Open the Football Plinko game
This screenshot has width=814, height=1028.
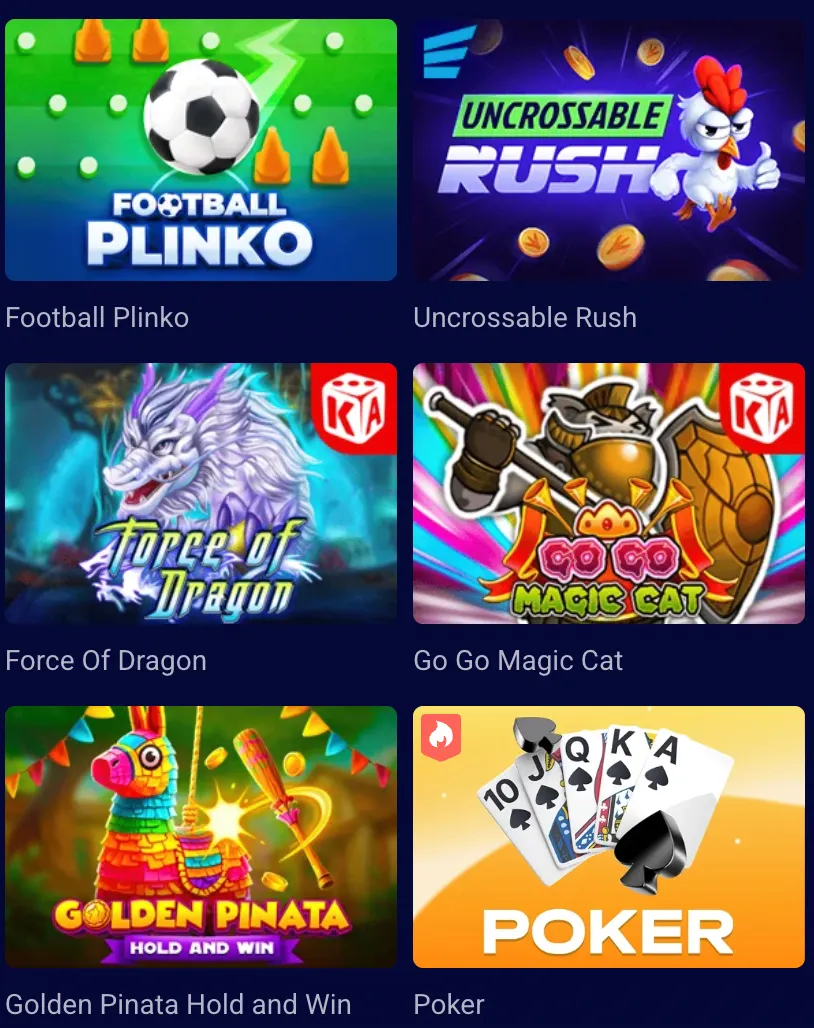pyautogui.click(x=200, y=150)
